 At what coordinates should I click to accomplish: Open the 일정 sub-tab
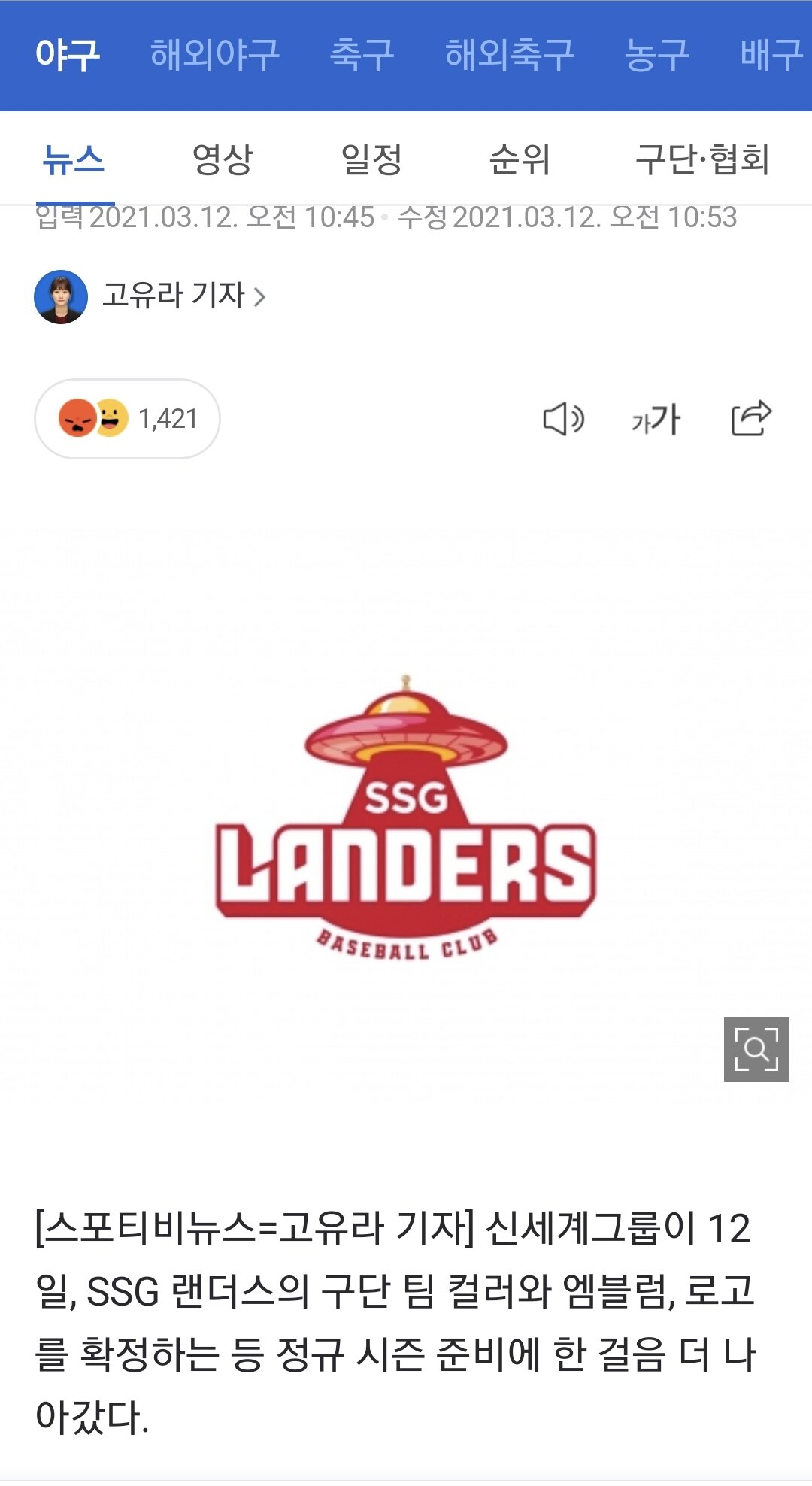point(371,159)
